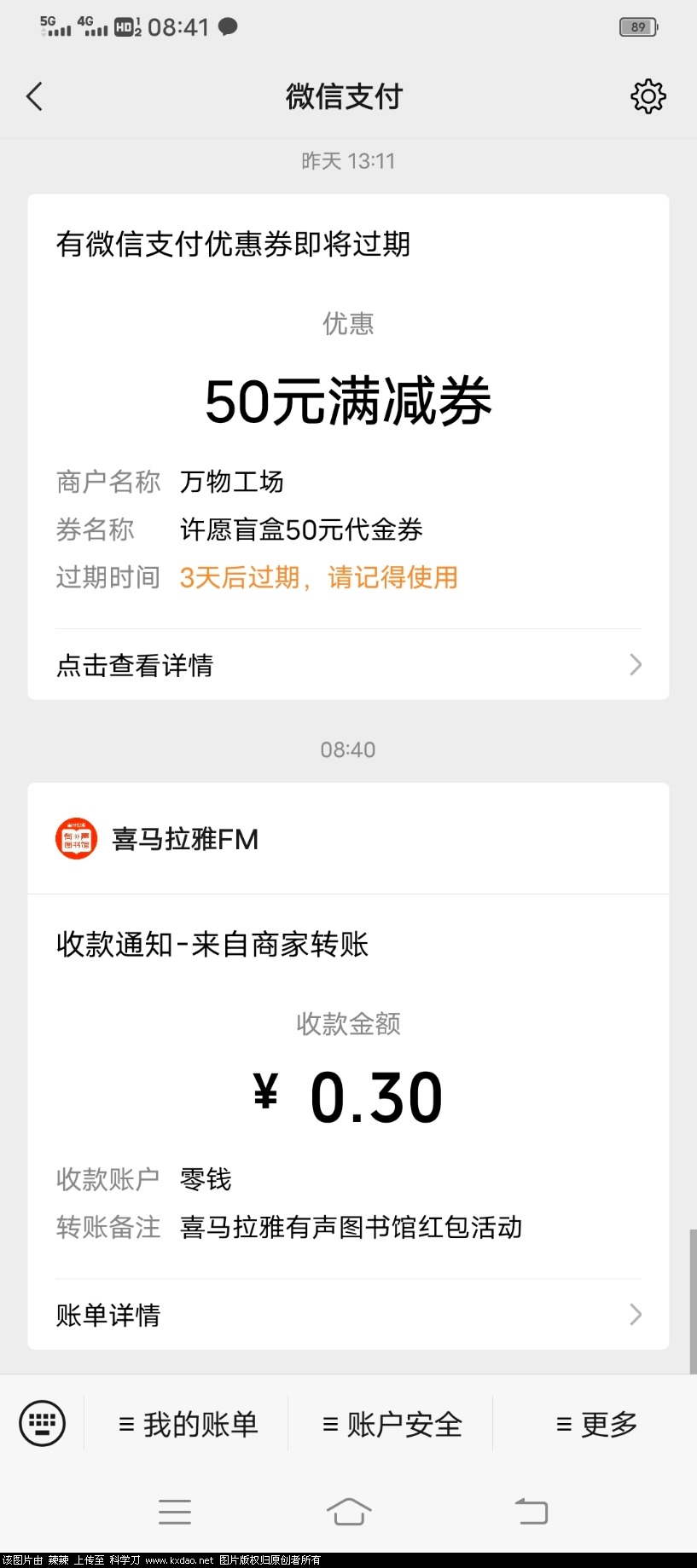Go back using the top-left arrow
The height and width of the screenshot is (1568, 697).
34,95
